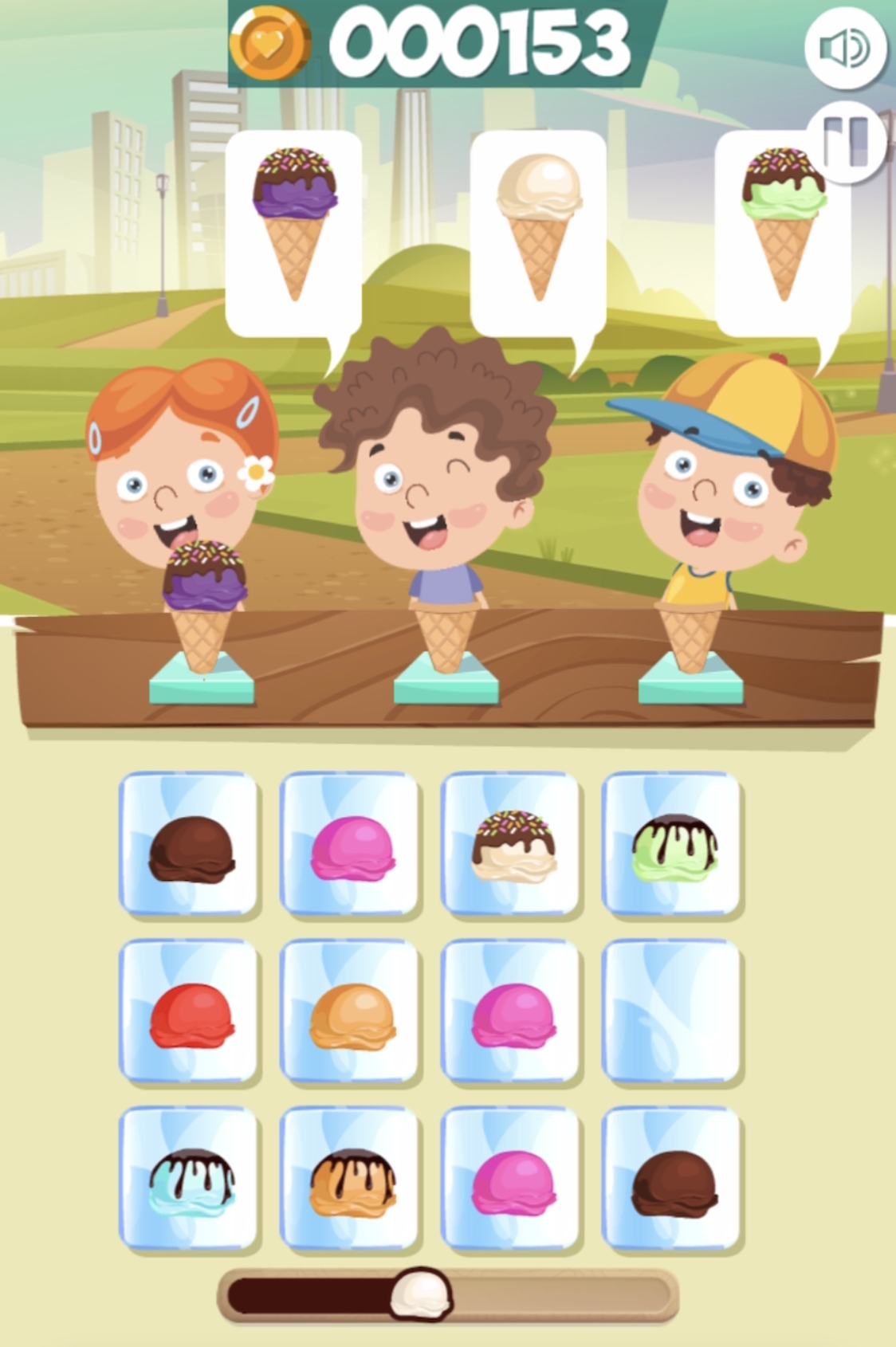
Task: Pick the vanilla scoop with sprinkles
Action: [511, 845]
